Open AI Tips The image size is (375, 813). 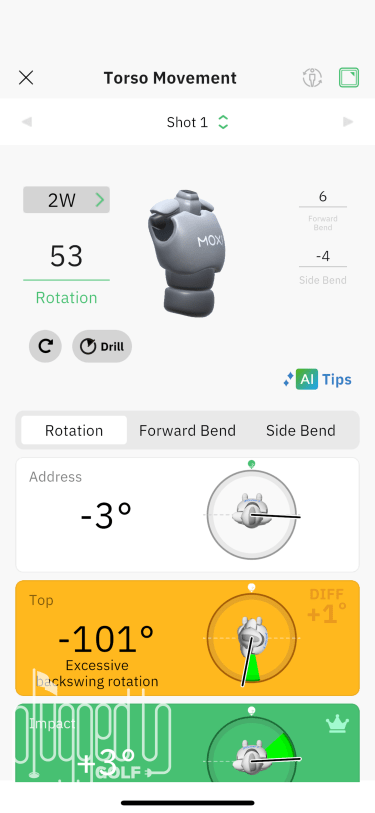(317, 380)
